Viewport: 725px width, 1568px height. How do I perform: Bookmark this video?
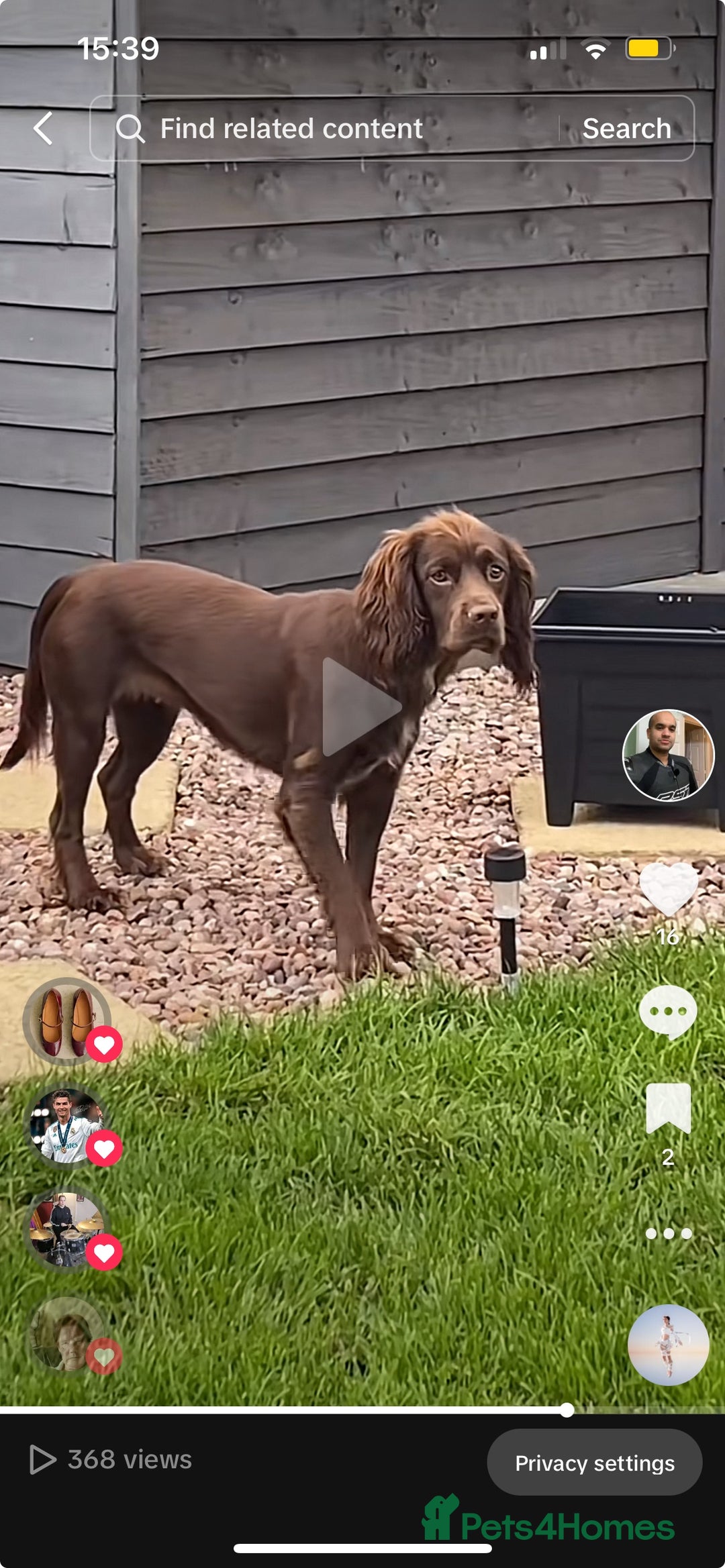coord(668,1108)
